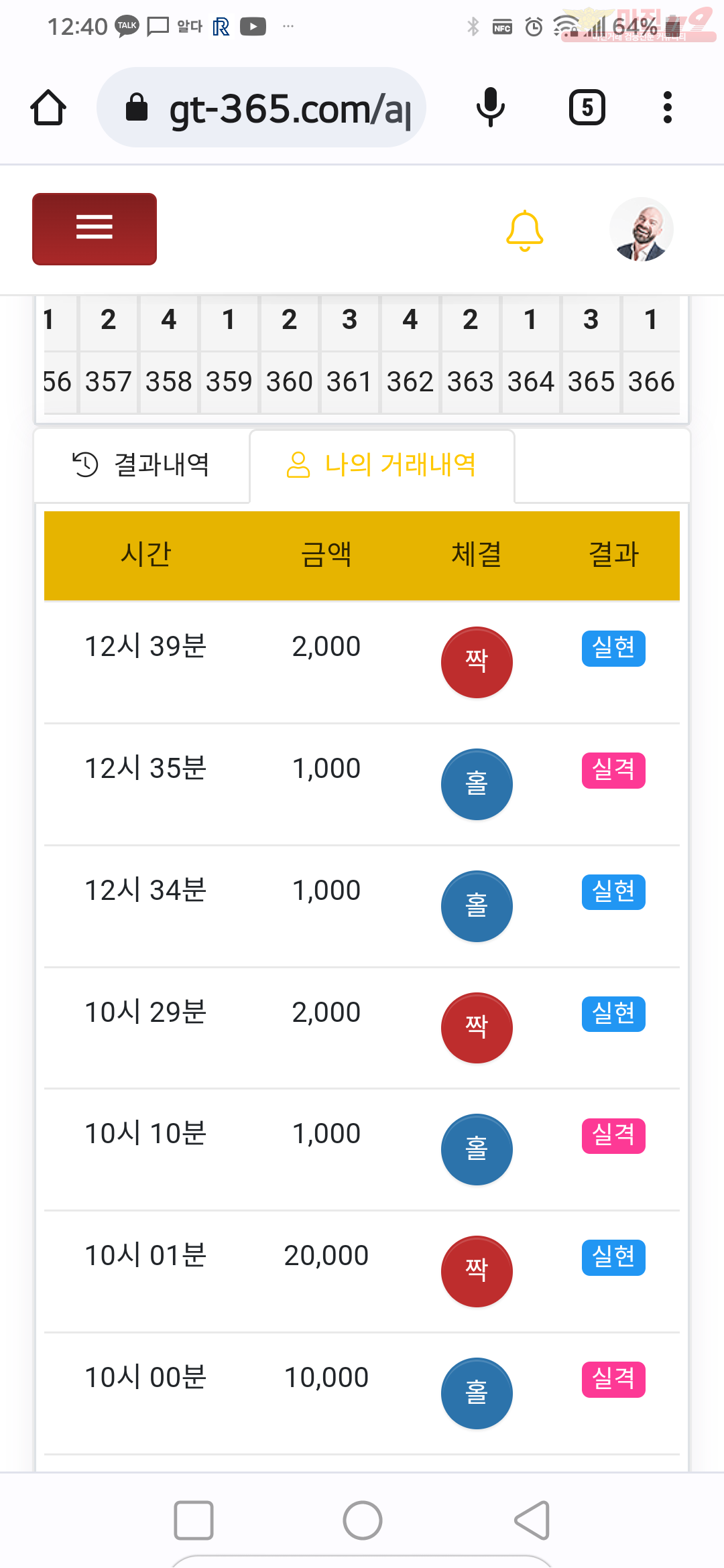Start voice search with the microphone
Screen dimensions: 724x1568
pos(491,107)
